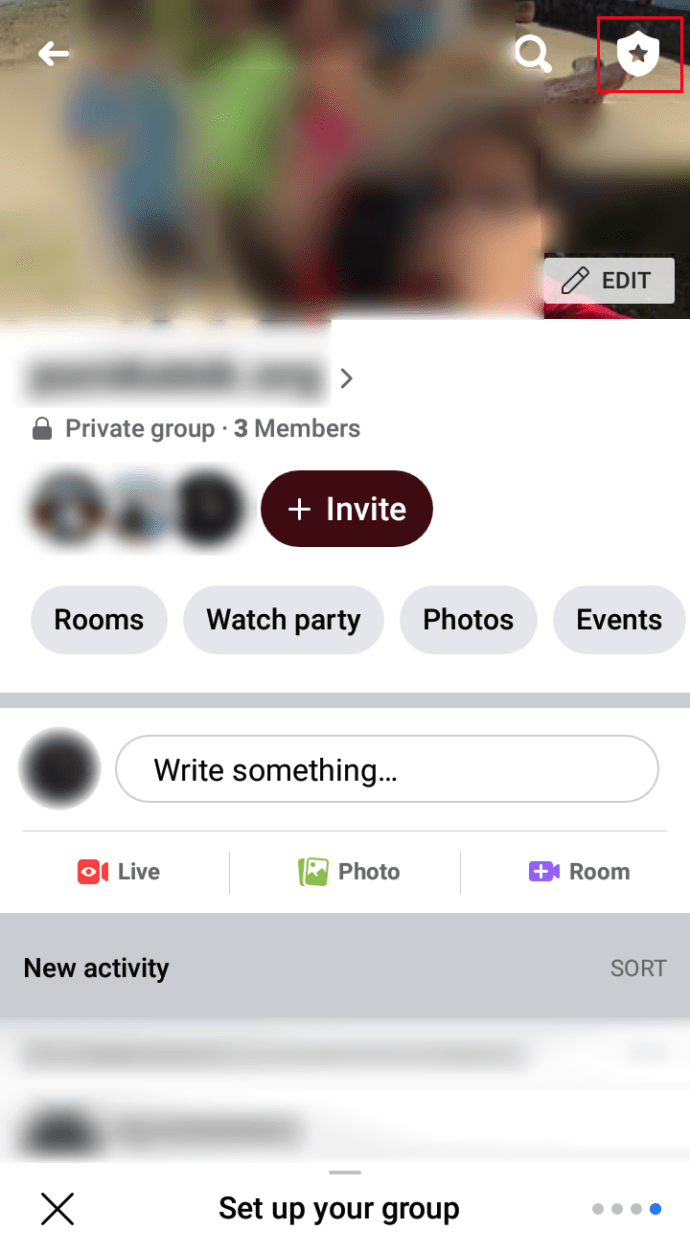Select the Watch party chip
Image resolution: width=690 pixels, height=1253 pixels.
(x=283, y=620)
